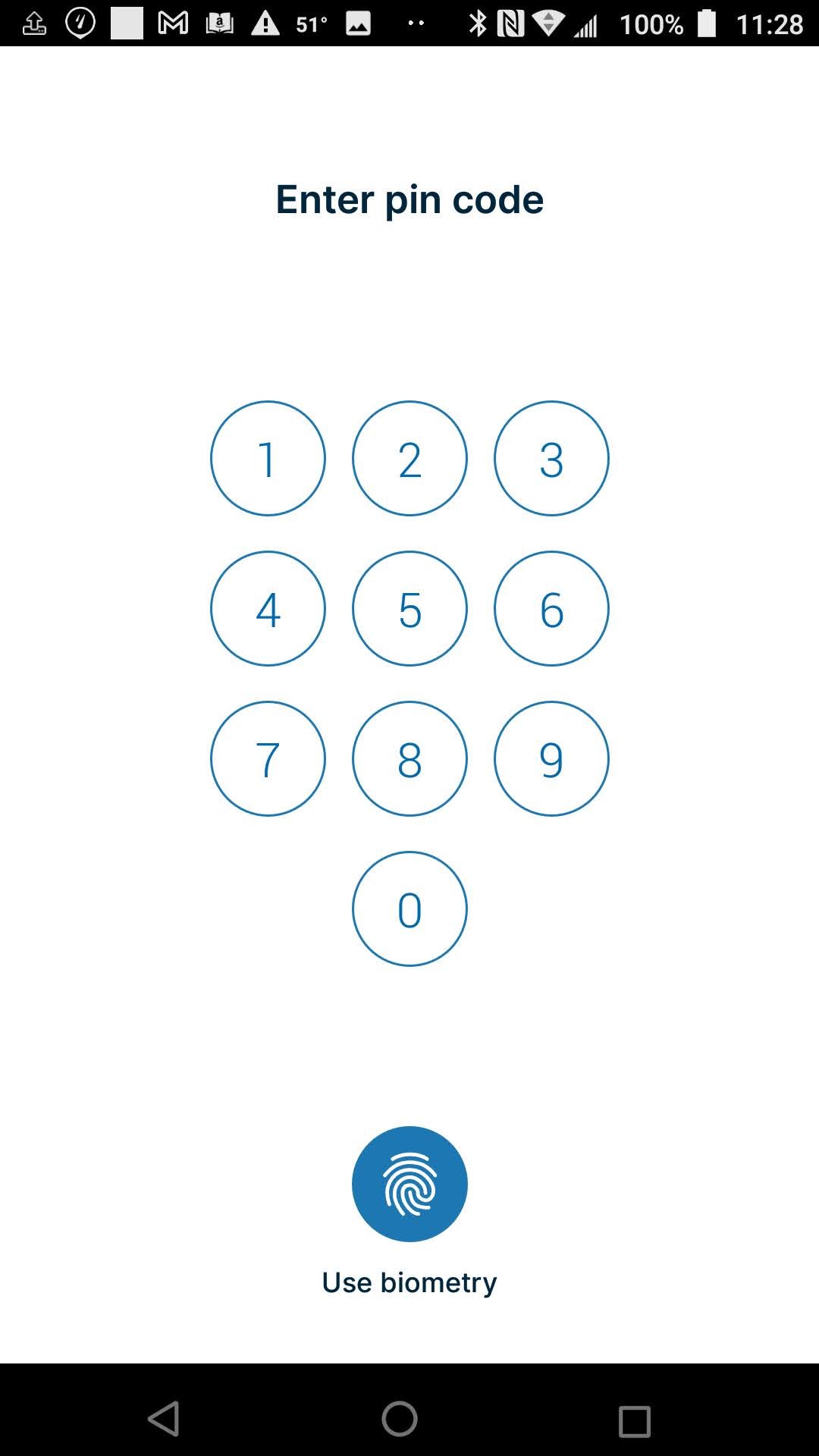Image resolution: width=819 pixels, height=1456 pixels.
Task: Enter the number 4
Action: (x=268, y=609)
